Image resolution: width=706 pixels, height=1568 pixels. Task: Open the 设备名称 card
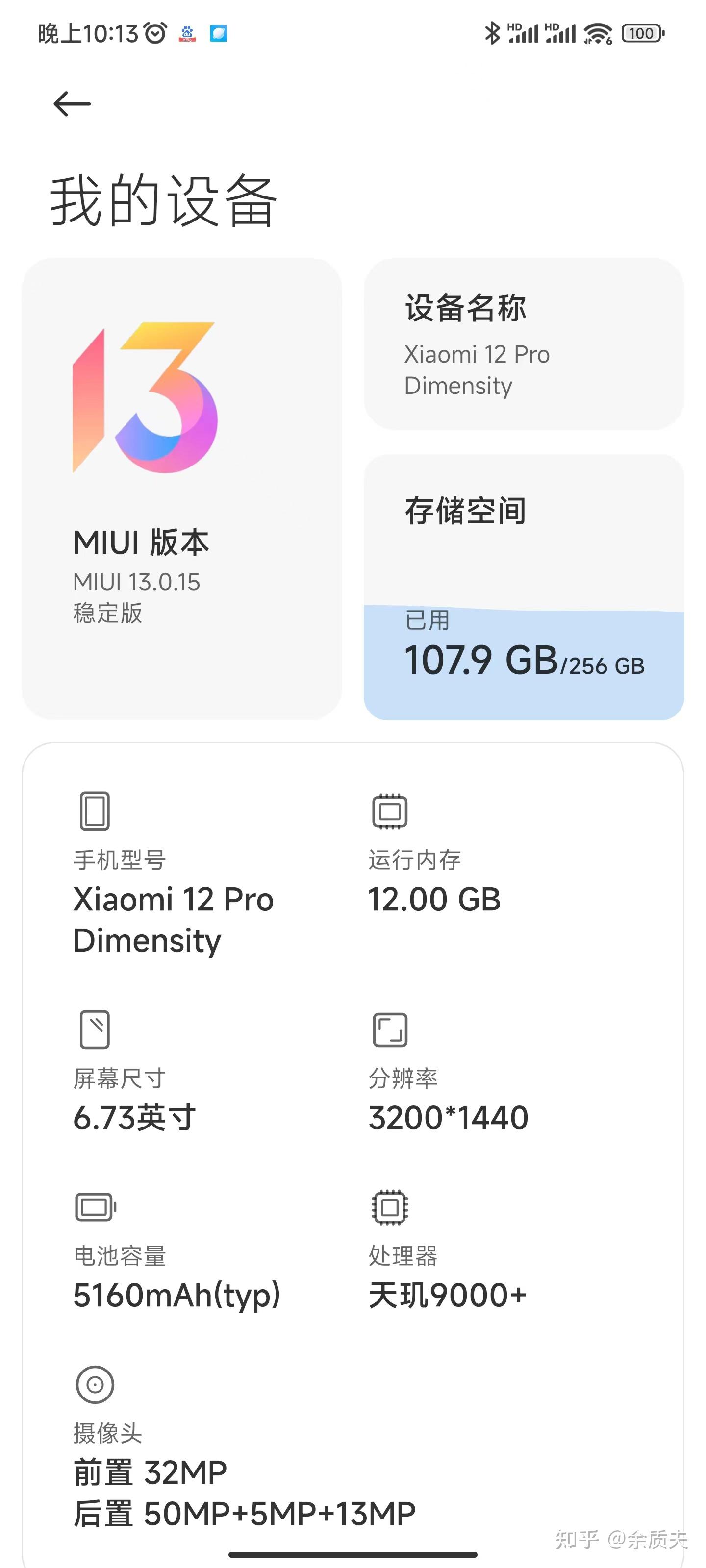[x=523, y=344]
